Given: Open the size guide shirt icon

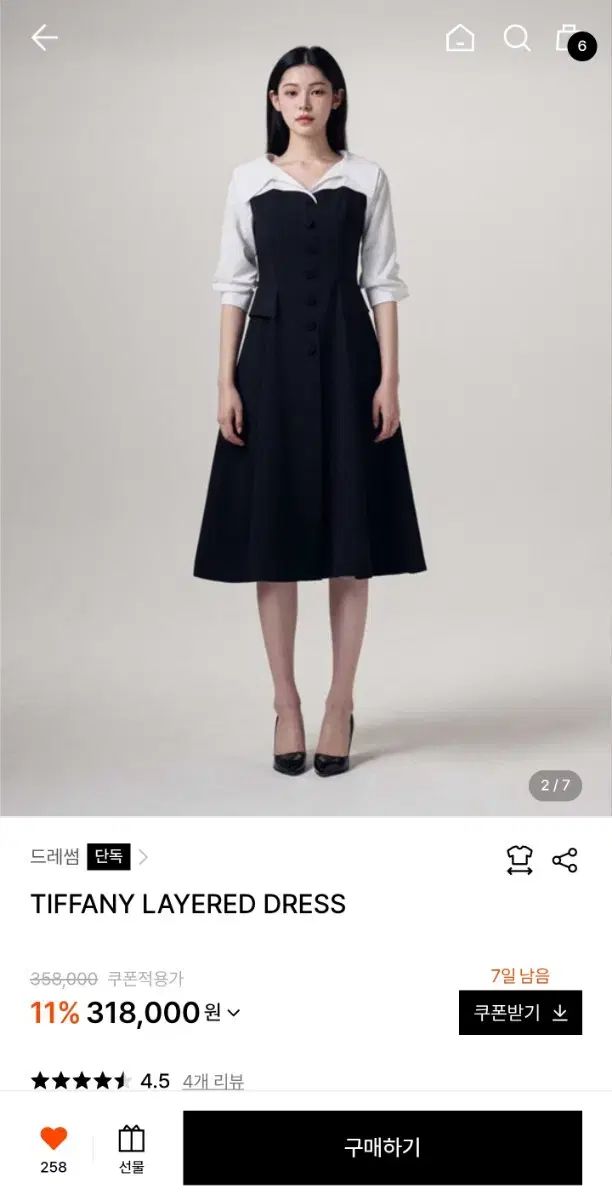Looking at the screenshot, I should 519,860.
